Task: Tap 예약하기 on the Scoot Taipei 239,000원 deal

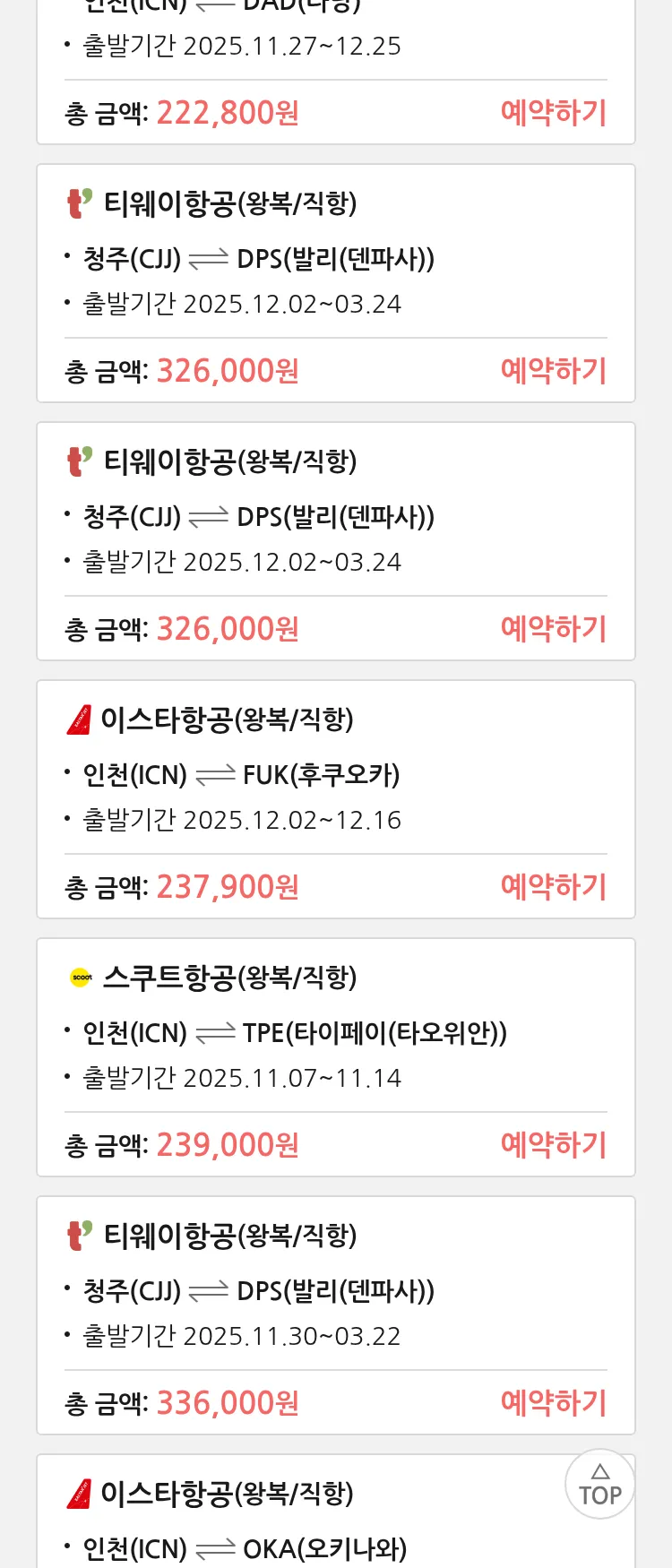Action: coord(553,1145)
